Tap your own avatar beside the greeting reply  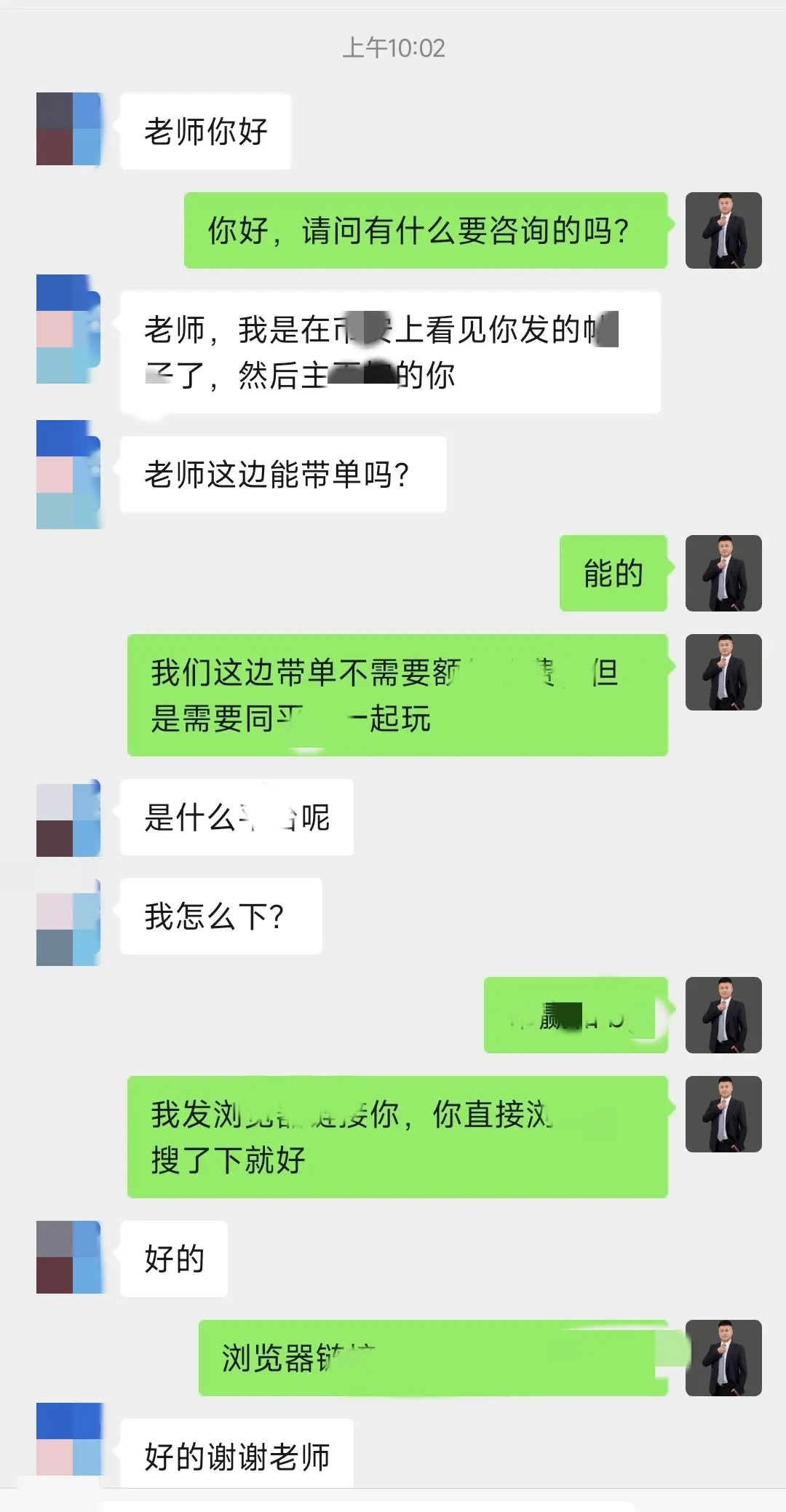coord(724,229)
